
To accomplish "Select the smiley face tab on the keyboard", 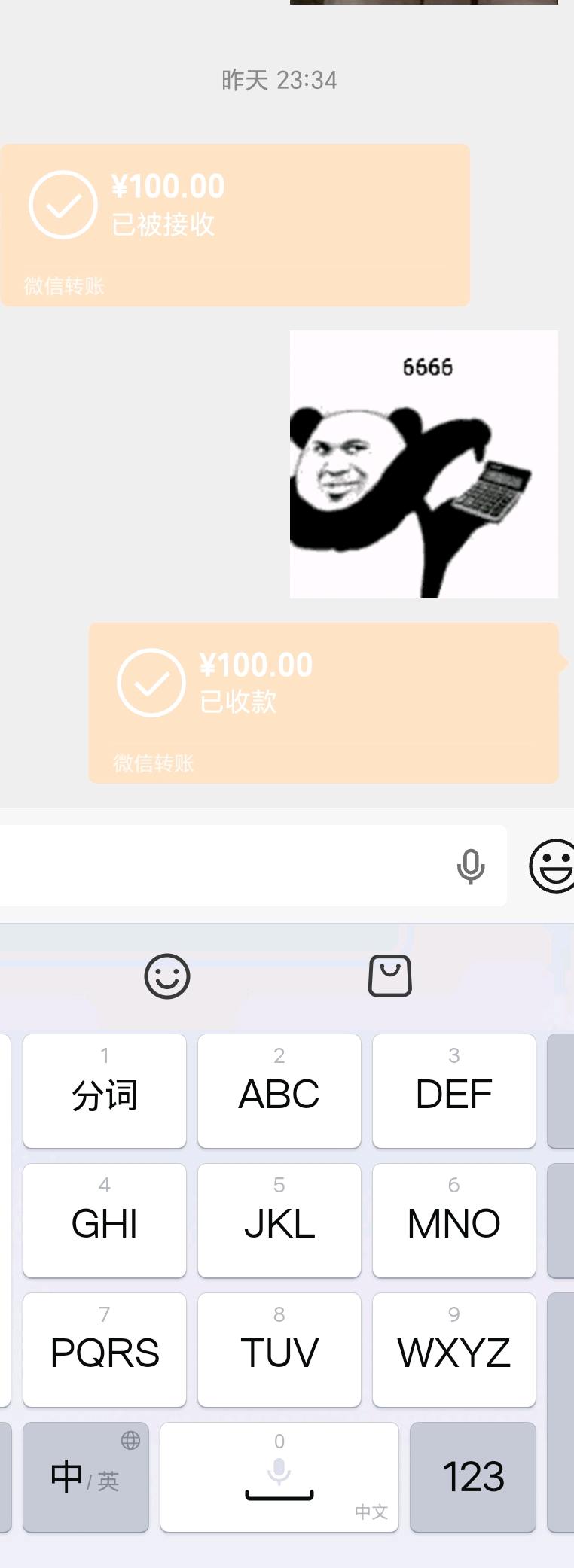I will tap(167, 976).
